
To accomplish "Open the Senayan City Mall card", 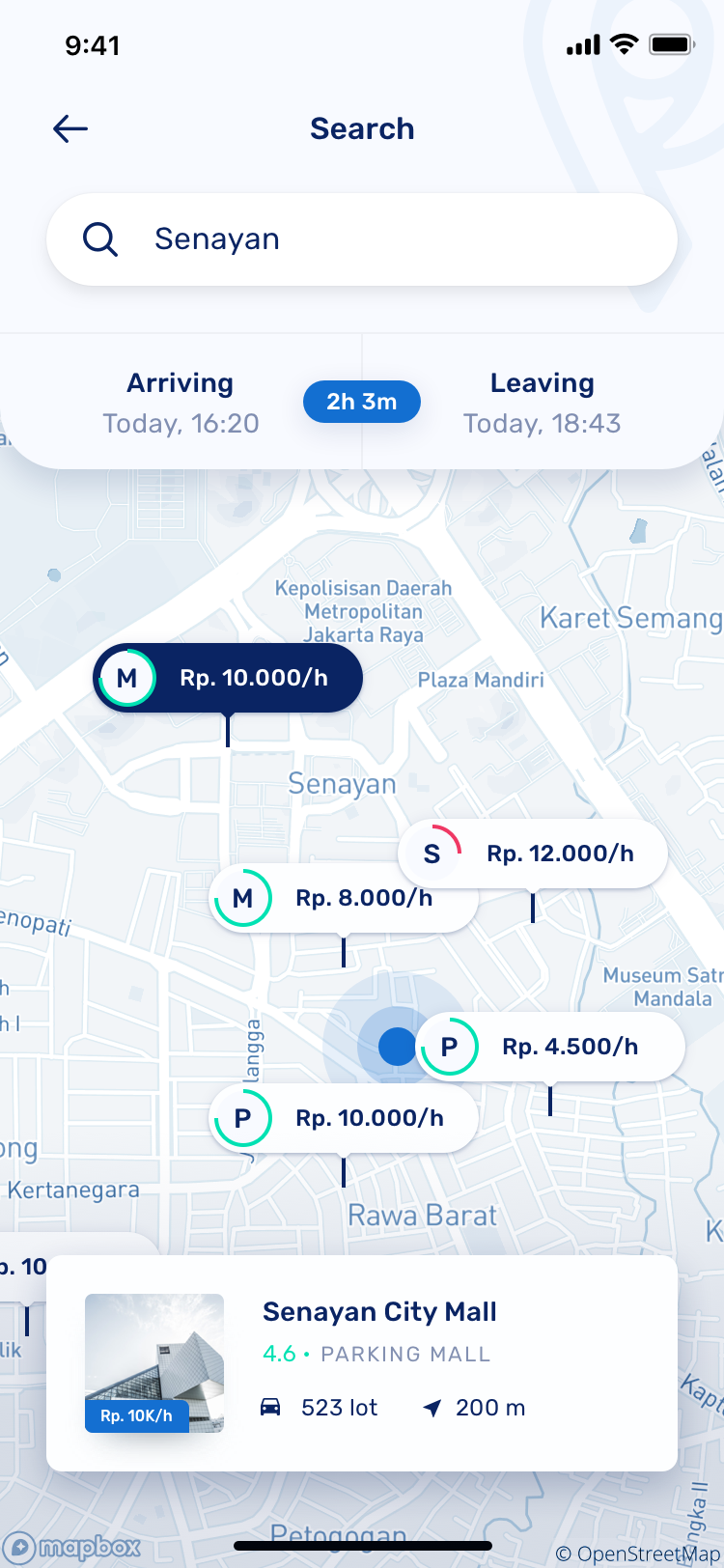I will [362, 1363].
